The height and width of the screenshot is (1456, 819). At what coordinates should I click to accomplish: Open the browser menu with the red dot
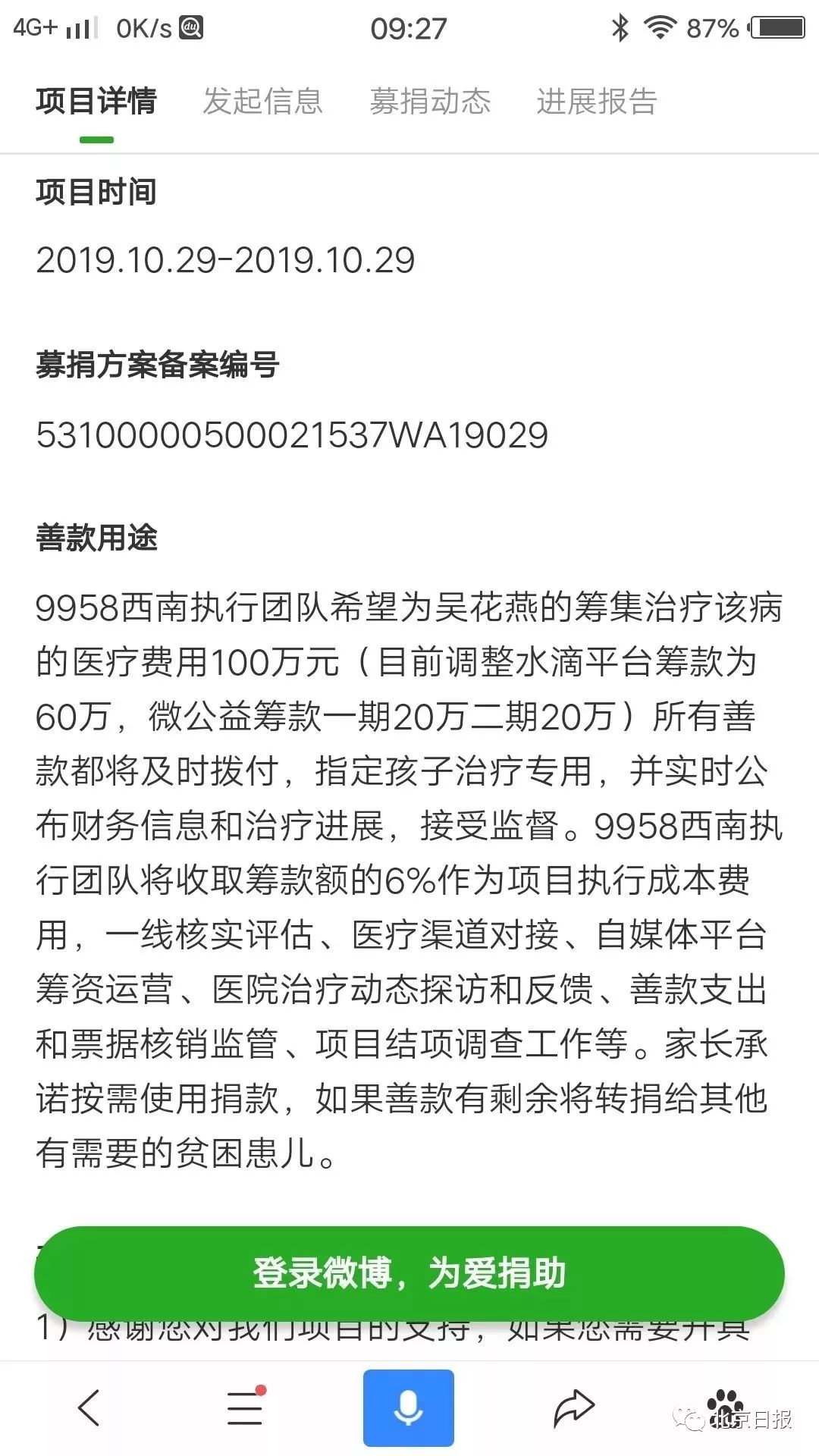[x=245, y=1408]
